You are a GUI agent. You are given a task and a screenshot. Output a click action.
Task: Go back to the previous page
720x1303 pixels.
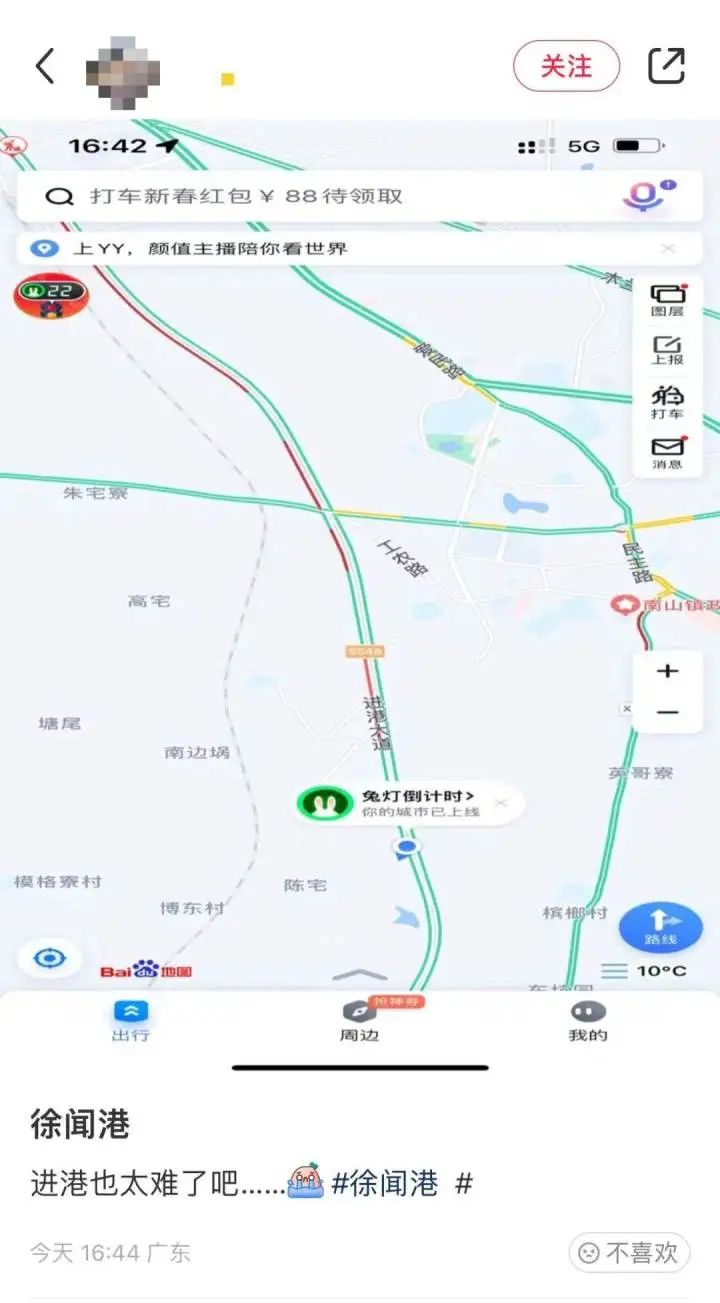tap(45, 67)
